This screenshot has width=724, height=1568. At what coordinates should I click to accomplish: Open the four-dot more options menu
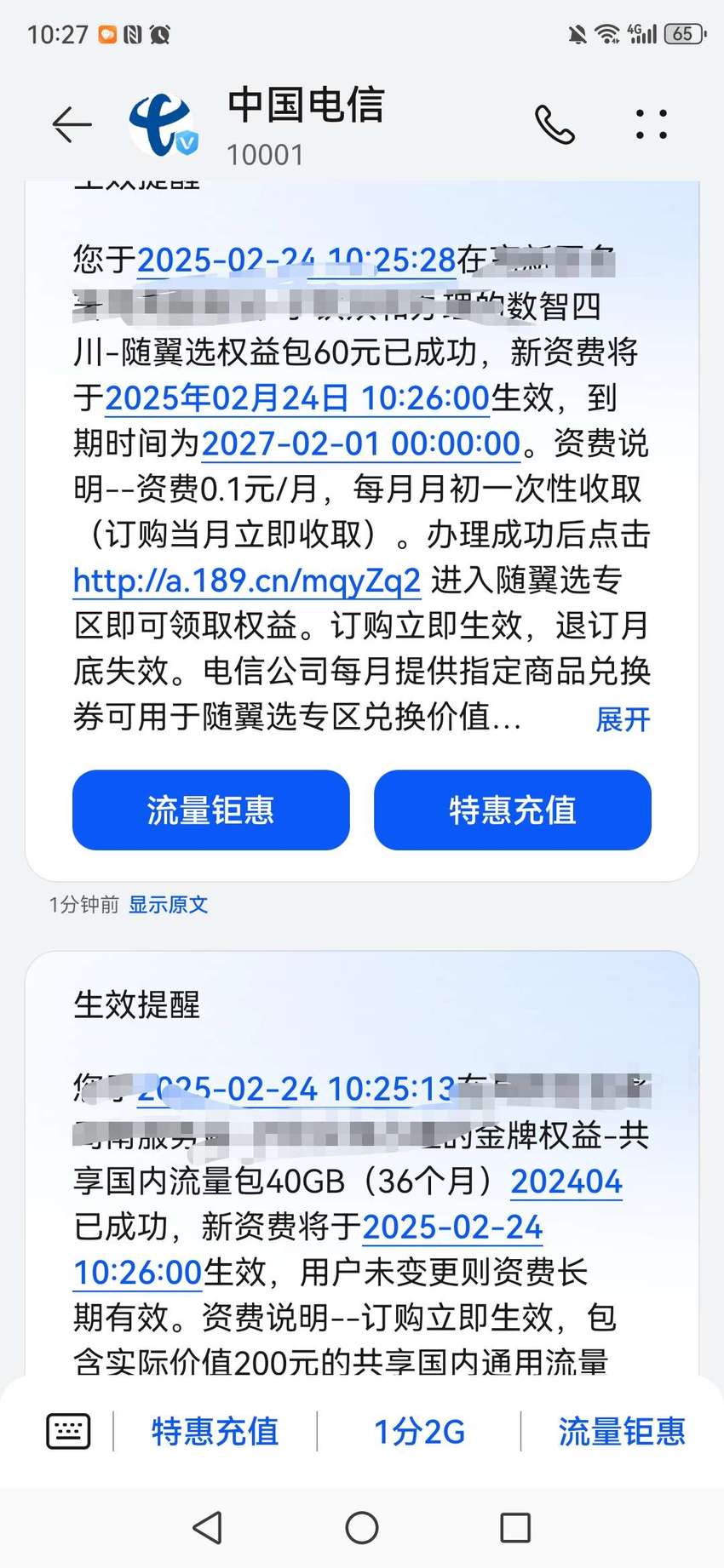point(652,124)
